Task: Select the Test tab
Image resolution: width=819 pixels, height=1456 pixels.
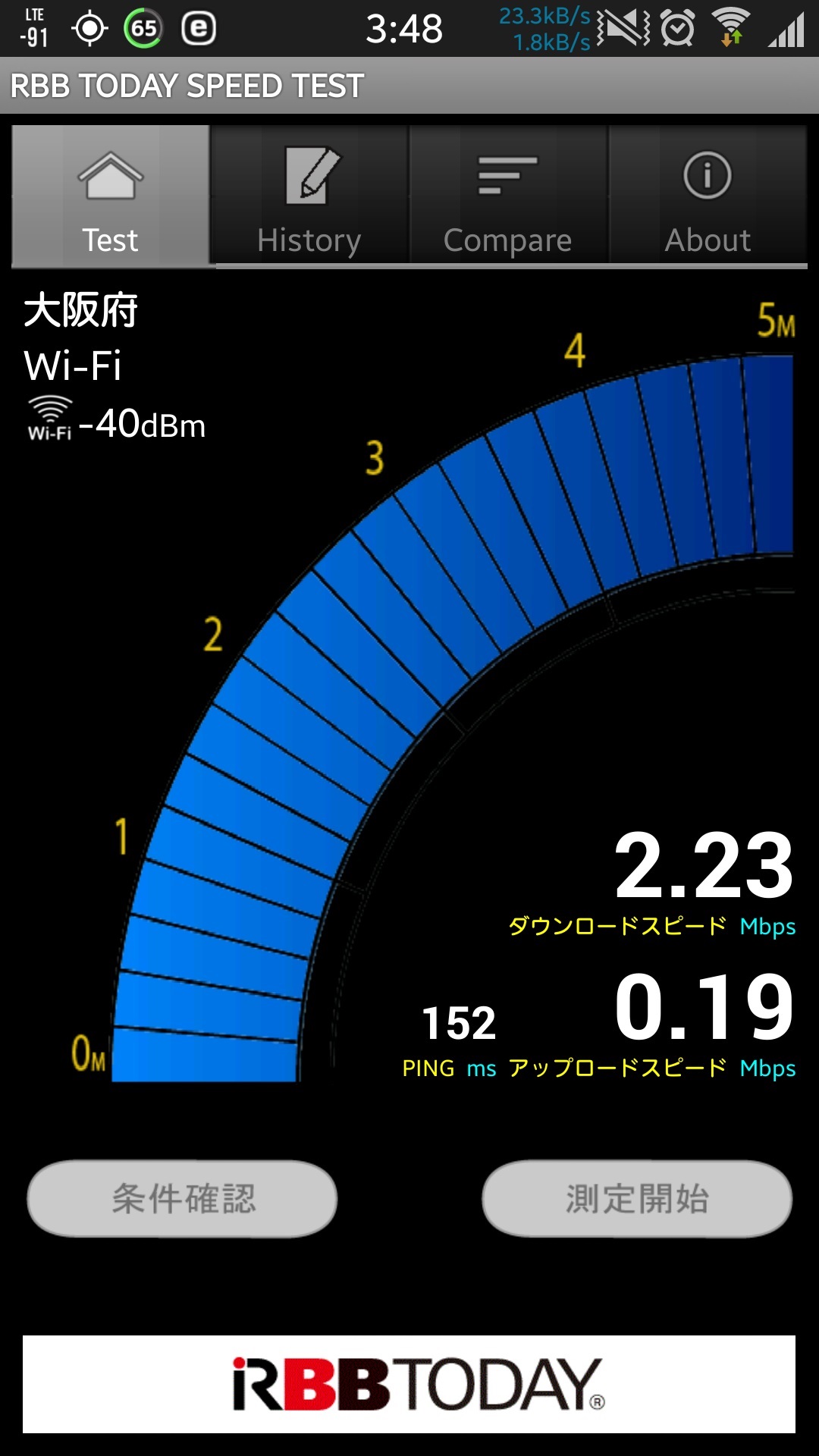Action: point(111,196)
